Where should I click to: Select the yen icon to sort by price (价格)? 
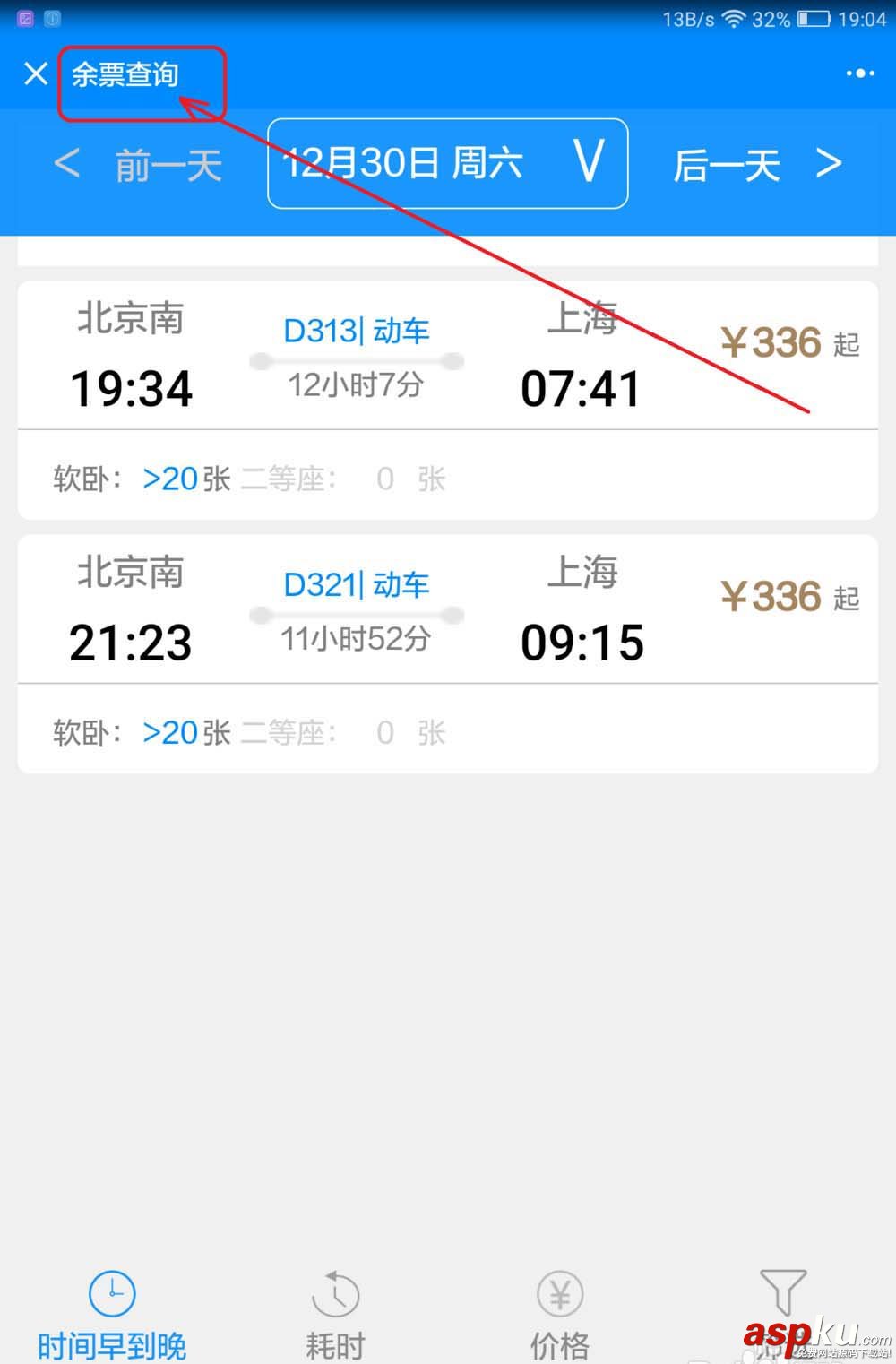point(559,1295)
